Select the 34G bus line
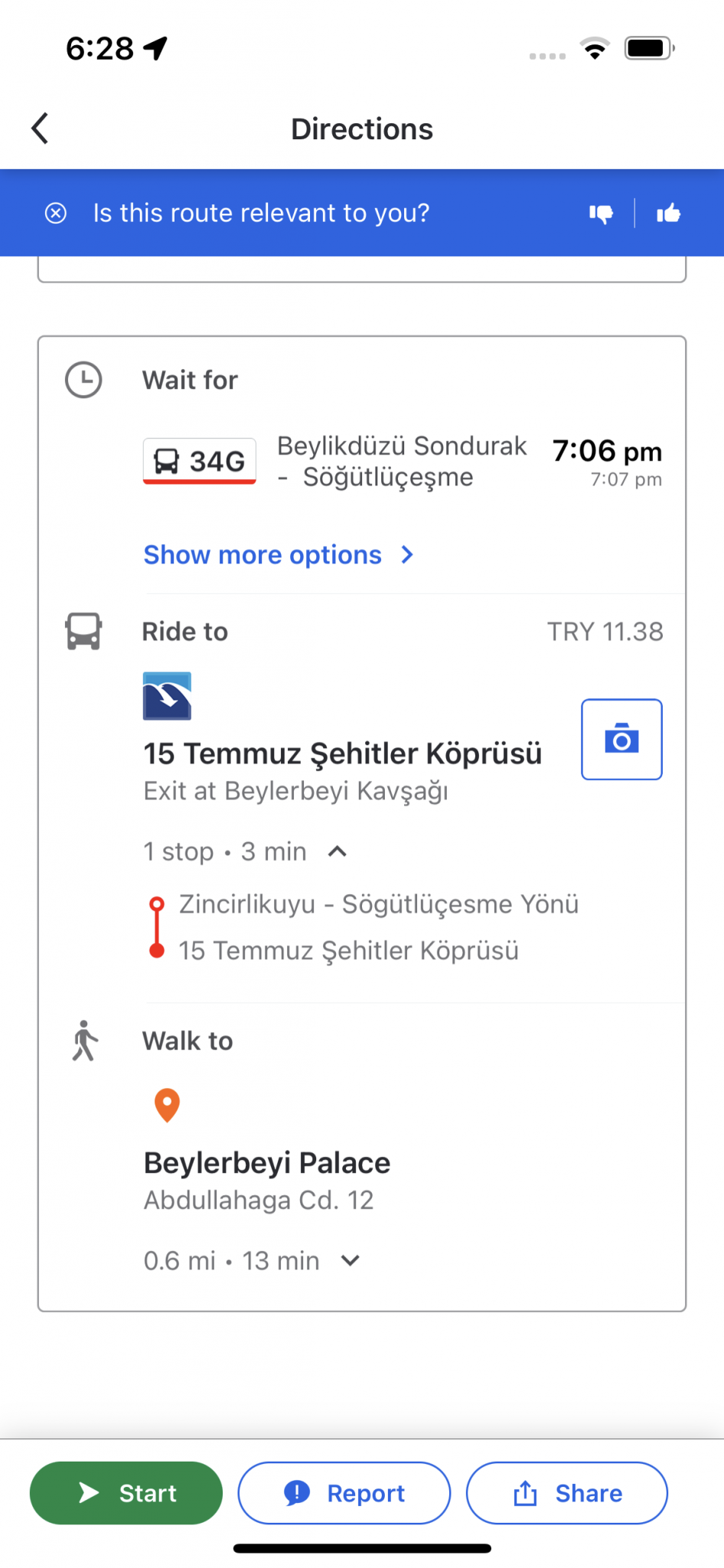The height and width of the screenshot is (1568, 724). [x=200, y=462]
